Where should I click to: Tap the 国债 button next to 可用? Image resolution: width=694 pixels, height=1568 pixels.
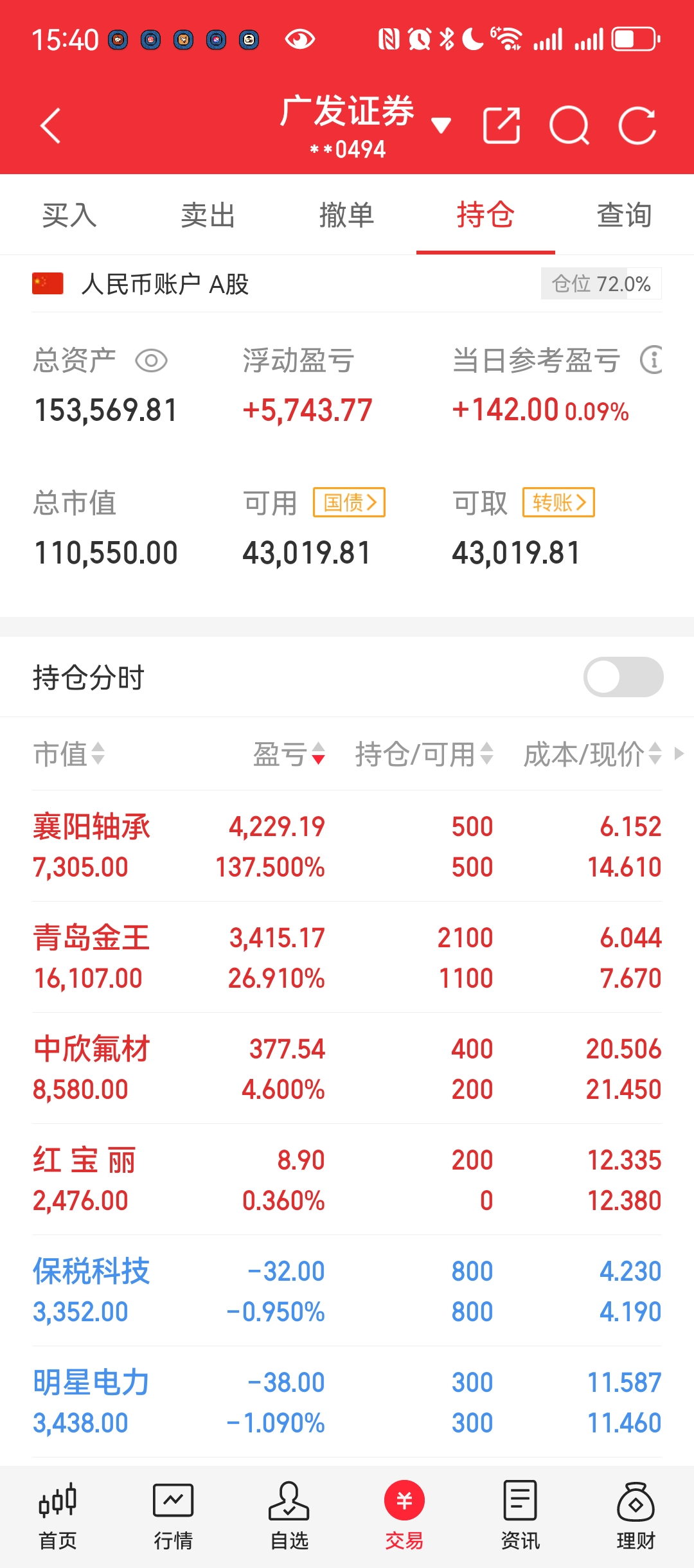(349, 502)
